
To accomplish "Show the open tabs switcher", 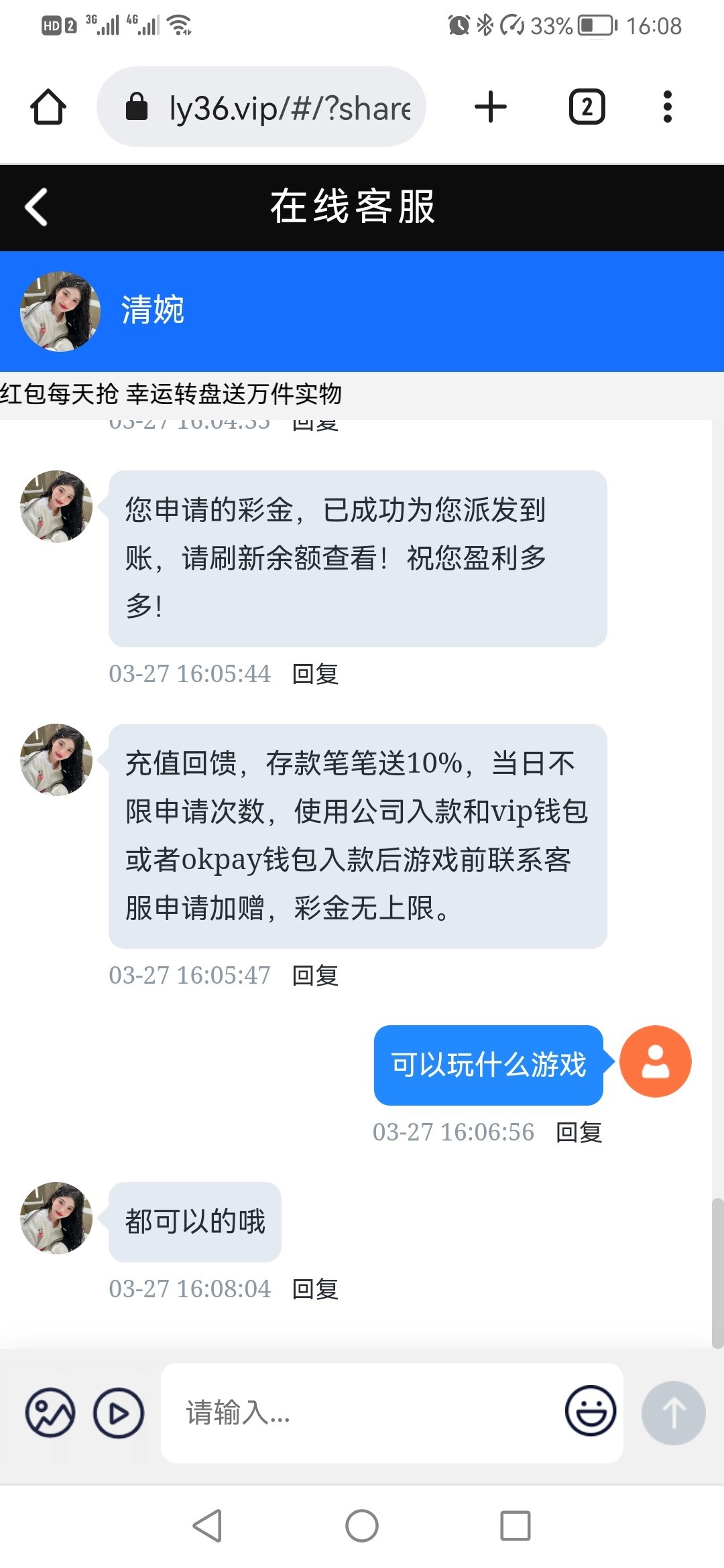I will pos(587,107).
